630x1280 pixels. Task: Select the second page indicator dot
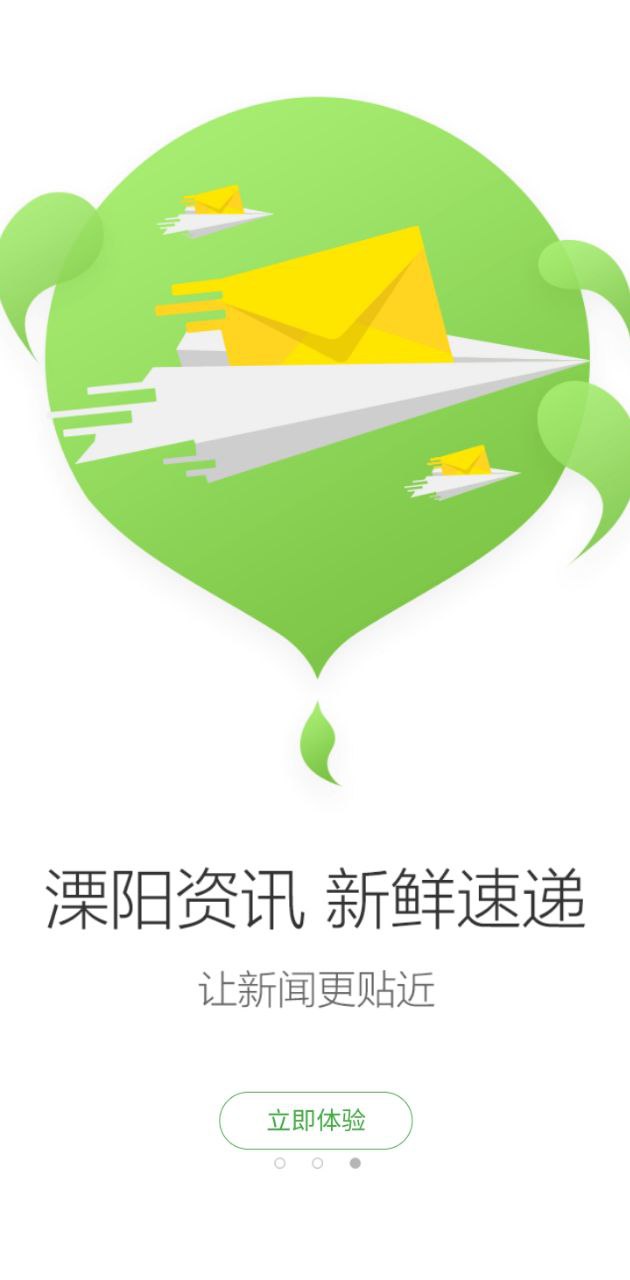(317, 1163)
